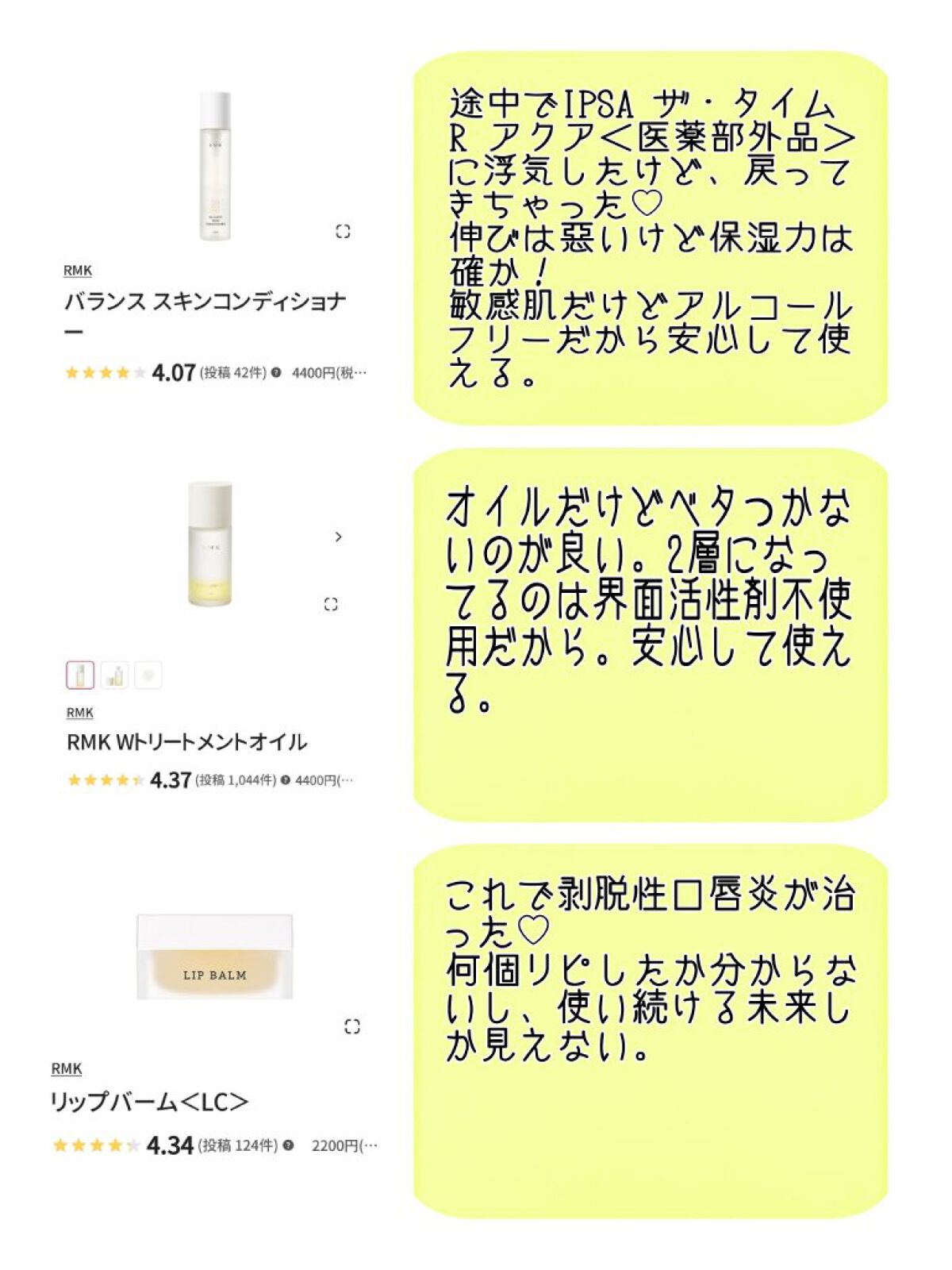
Task: Click the fullscreen icon beside the skin conditioner image
Action: tap(341, 231)
